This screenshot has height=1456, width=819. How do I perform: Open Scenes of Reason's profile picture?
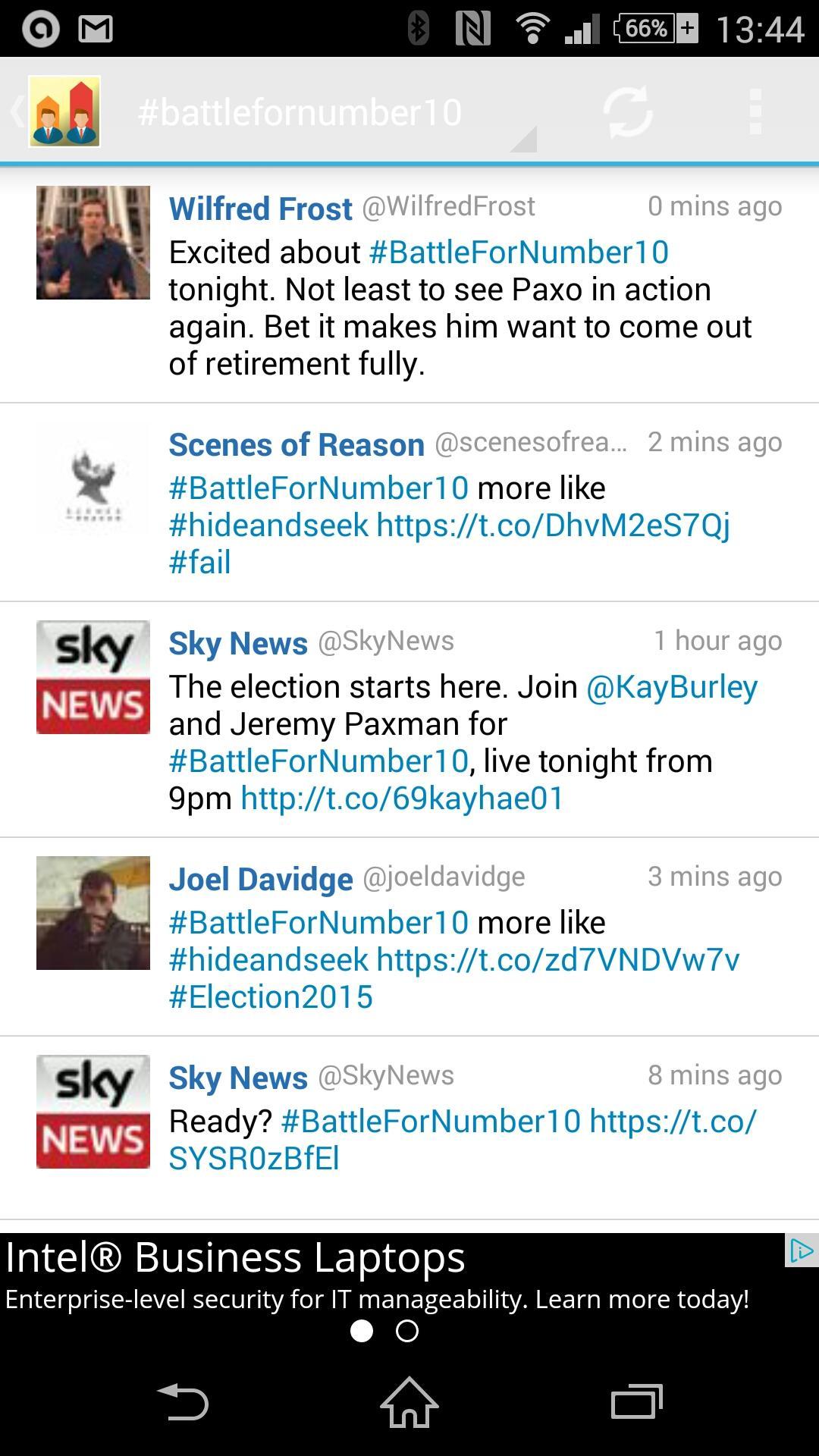tap(93, 479)
